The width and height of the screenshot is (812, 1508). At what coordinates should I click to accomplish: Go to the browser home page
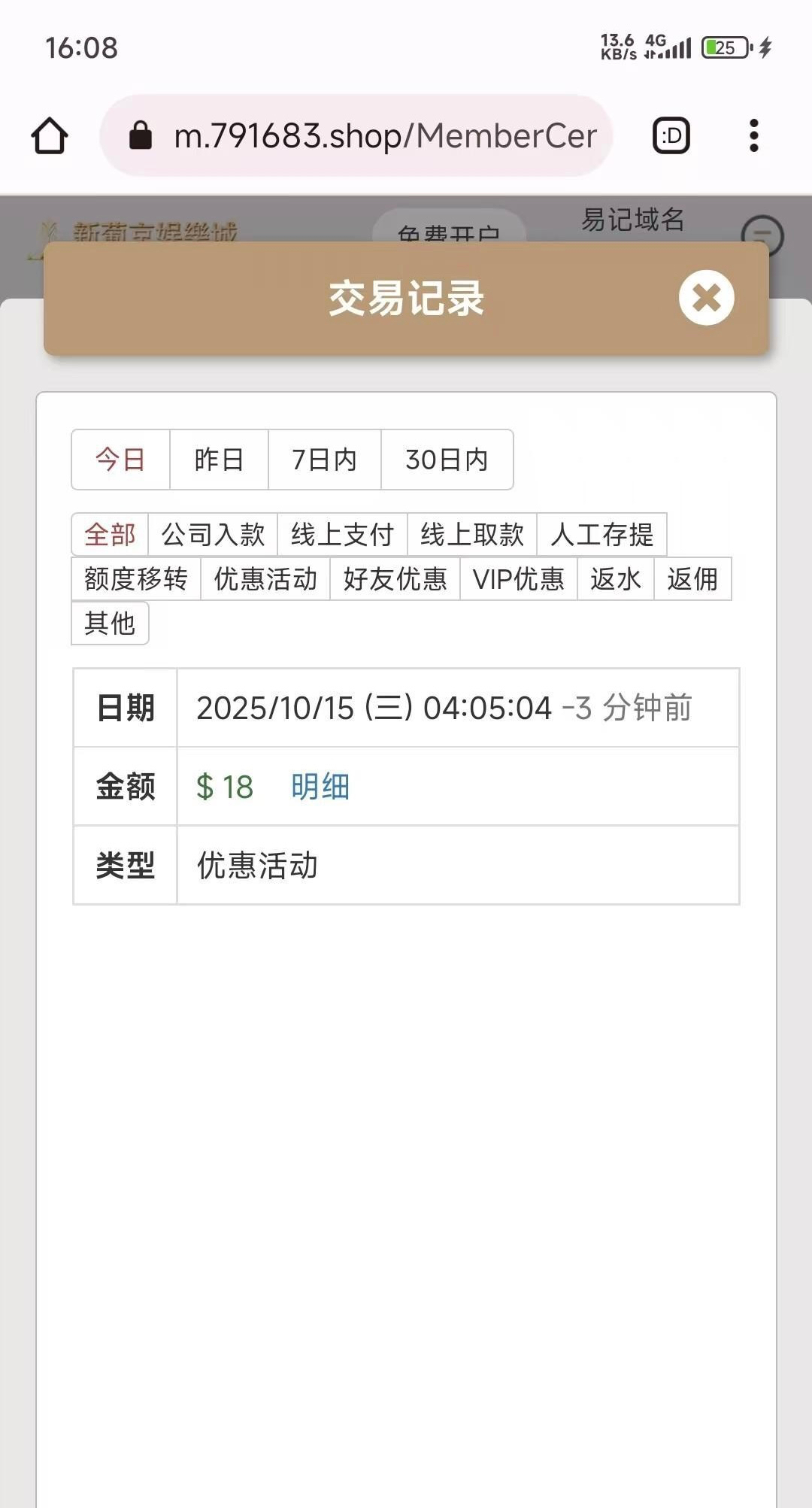(50, 136)
